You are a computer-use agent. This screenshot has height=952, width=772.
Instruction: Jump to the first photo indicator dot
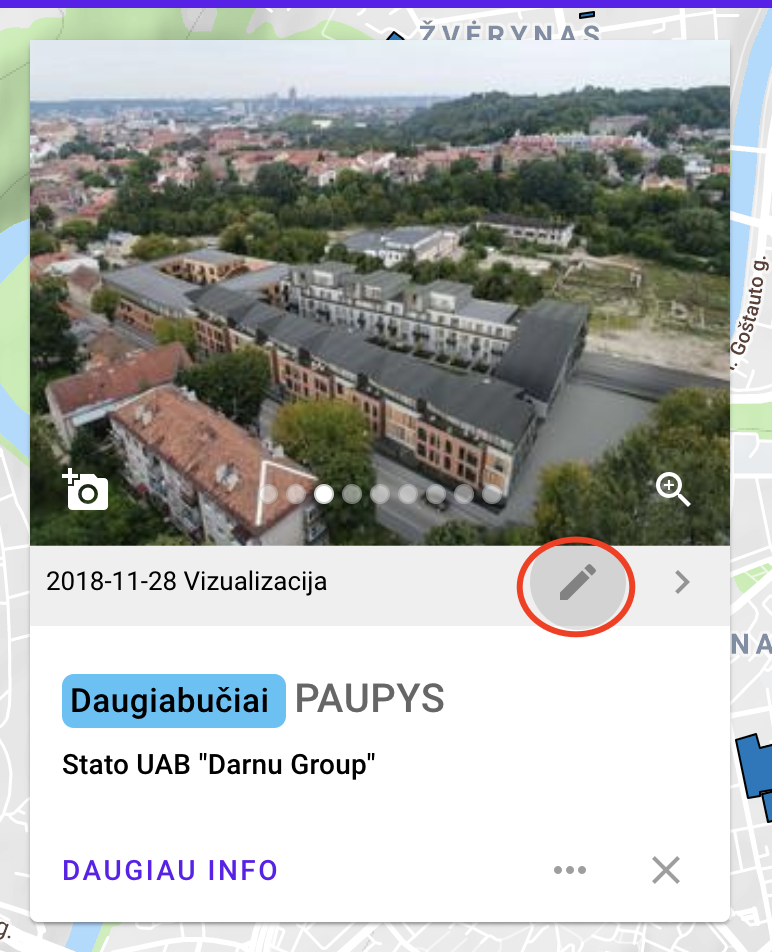[268, 494]
